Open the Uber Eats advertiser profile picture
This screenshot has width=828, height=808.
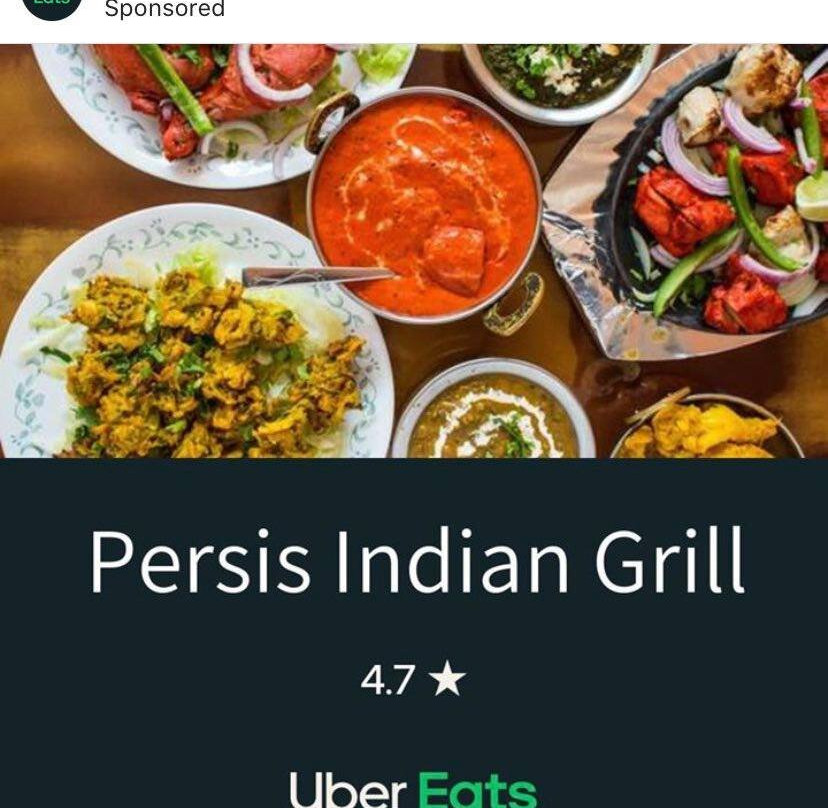pos(51,6)
